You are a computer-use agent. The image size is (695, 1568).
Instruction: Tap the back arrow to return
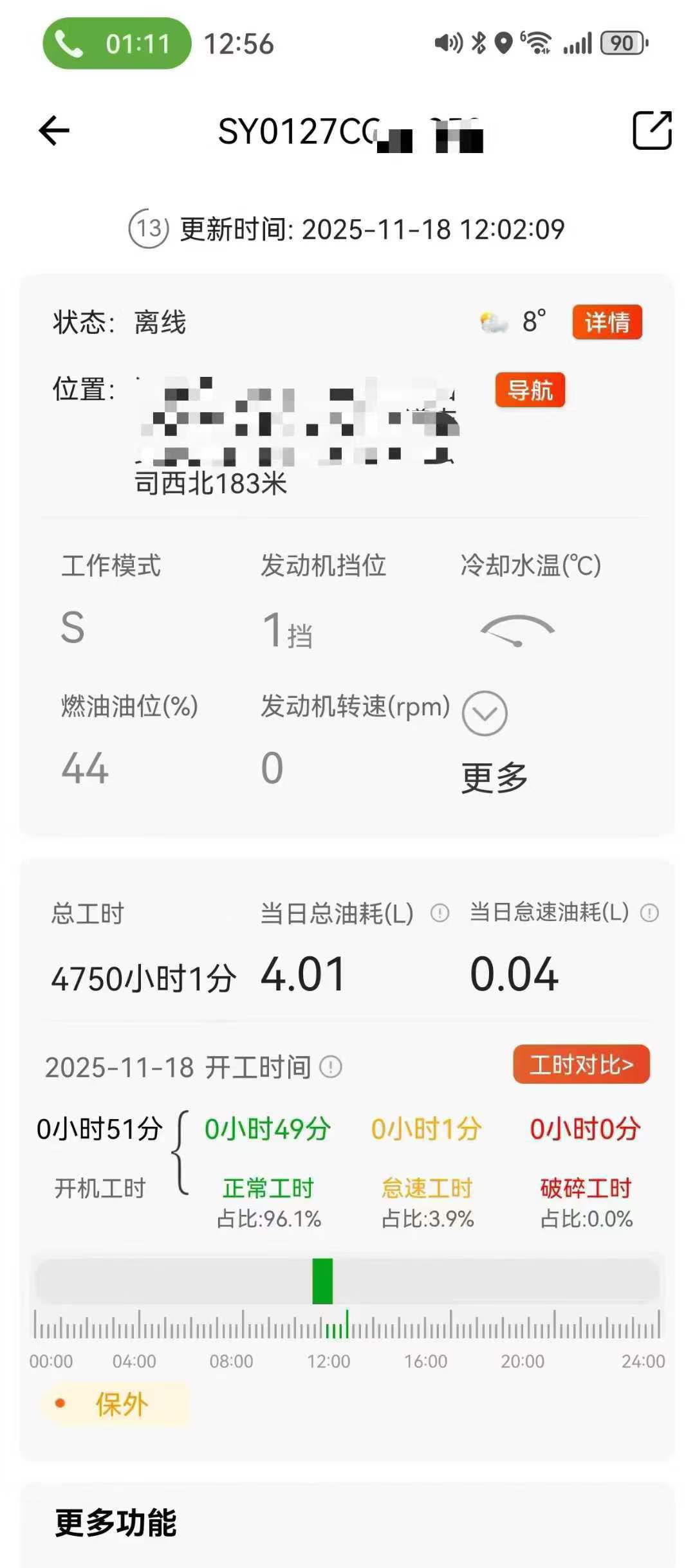pos(54,131)
